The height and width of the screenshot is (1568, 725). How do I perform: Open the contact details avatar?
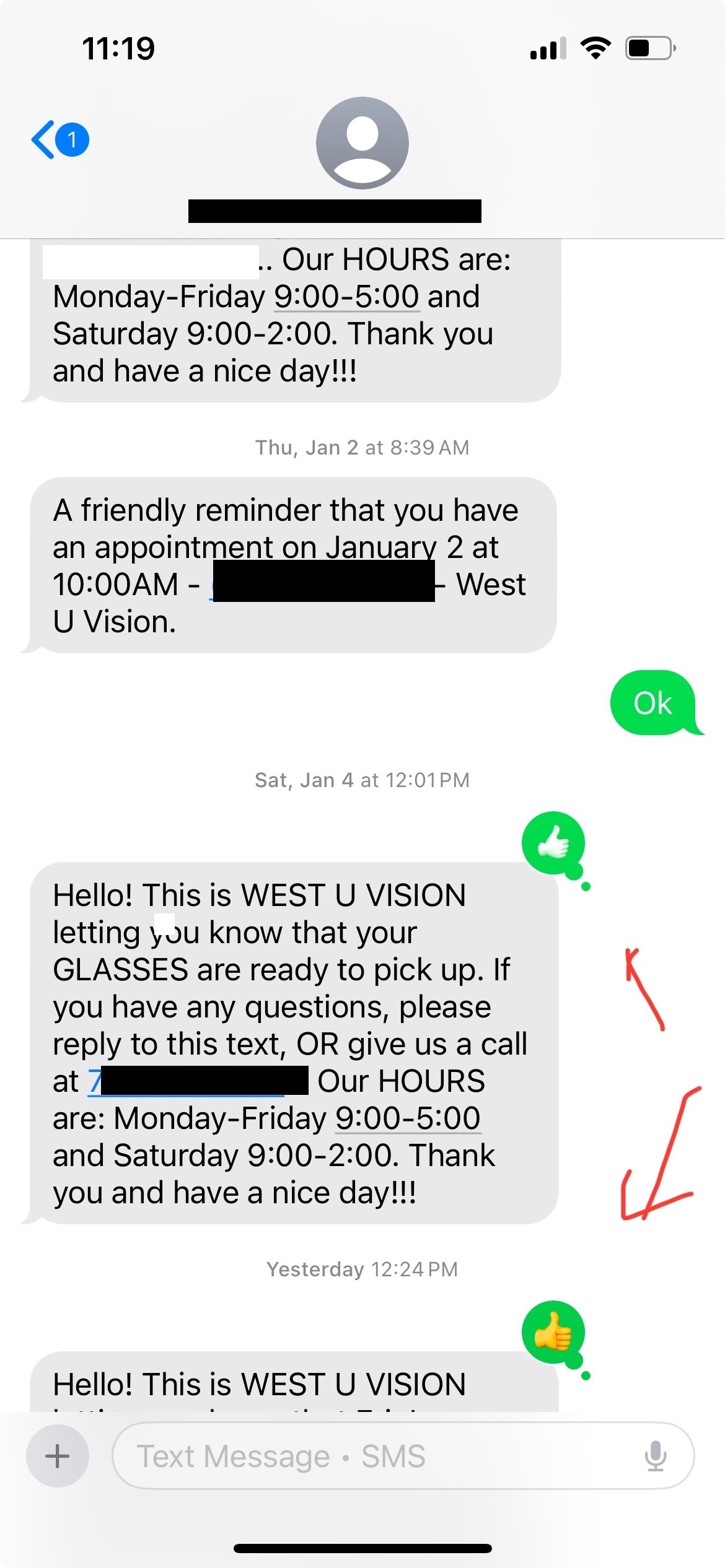[x=362, y=142]
